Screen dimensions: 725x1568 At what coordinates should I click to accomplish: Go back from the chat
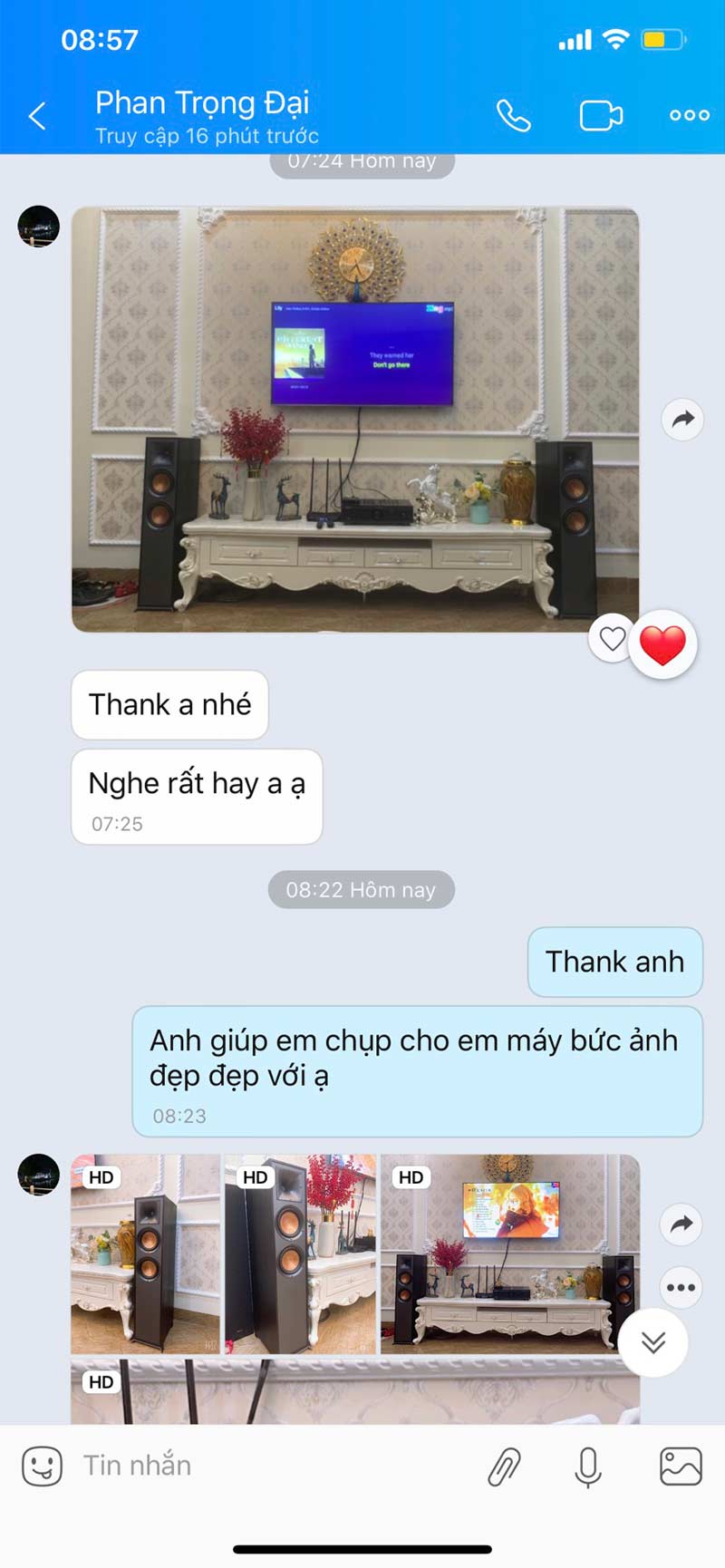[x=37, y=116]
